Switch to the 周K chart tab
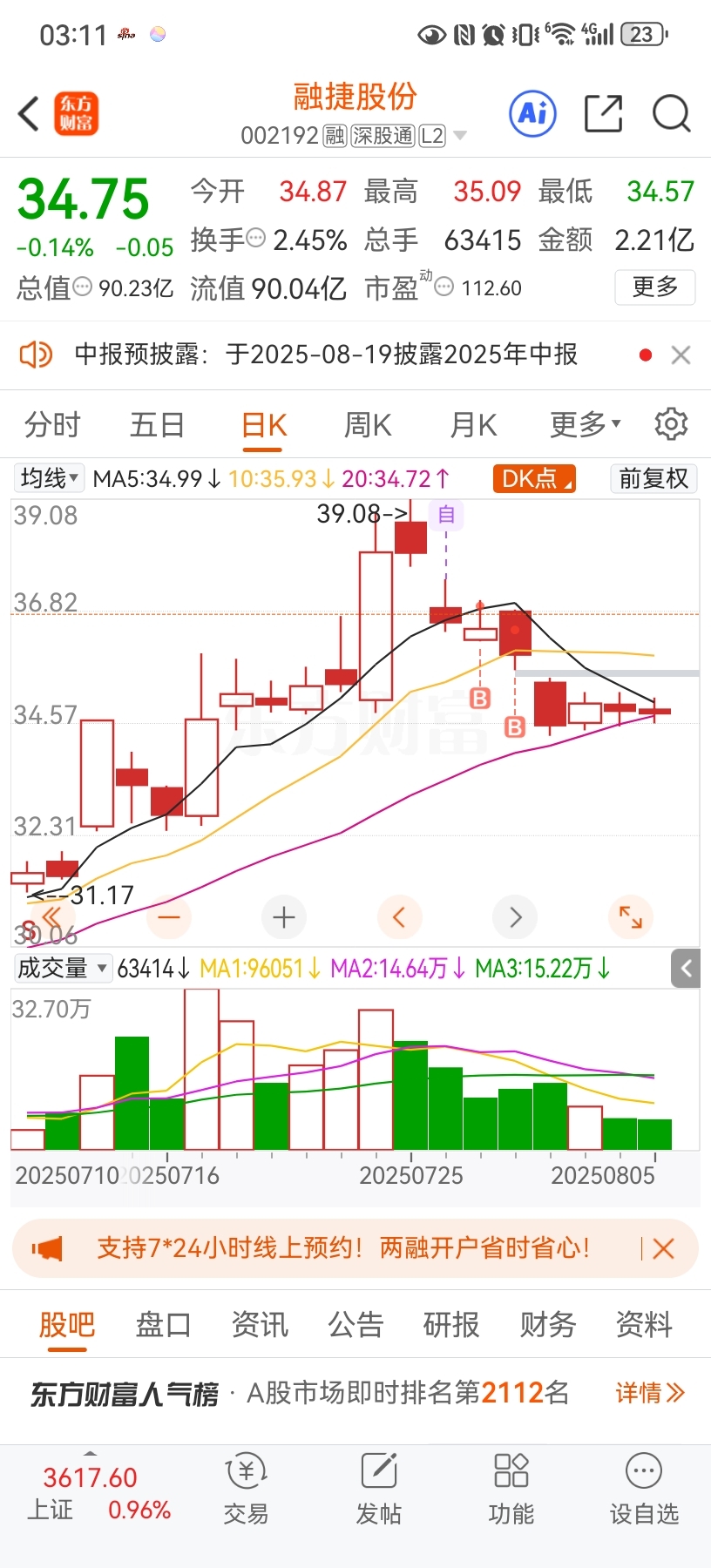This screenshot has height=1568, width=711. tap(368, 425)
